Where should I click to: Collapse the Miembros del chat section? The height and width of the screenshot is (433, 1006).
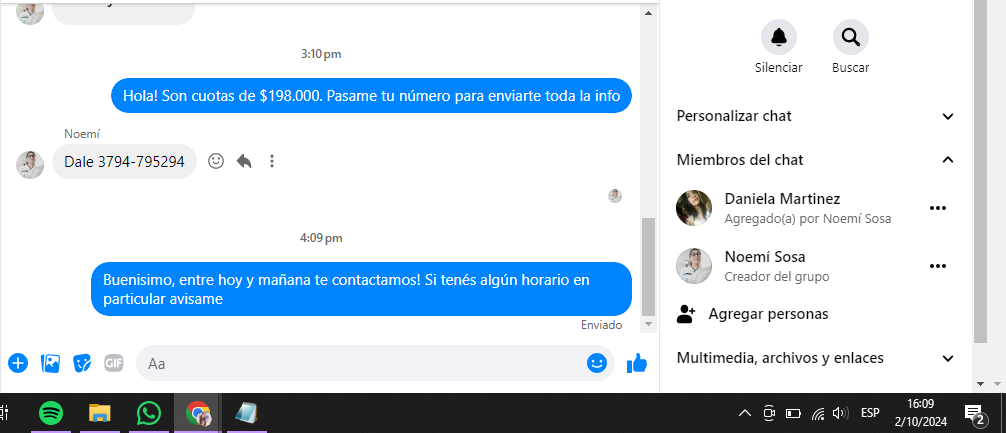tap(947, 160)
